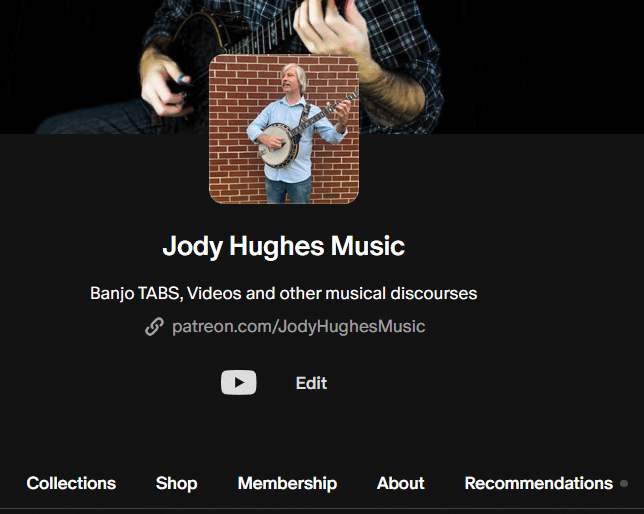Open the YouTube channel icon

point(238,383)
